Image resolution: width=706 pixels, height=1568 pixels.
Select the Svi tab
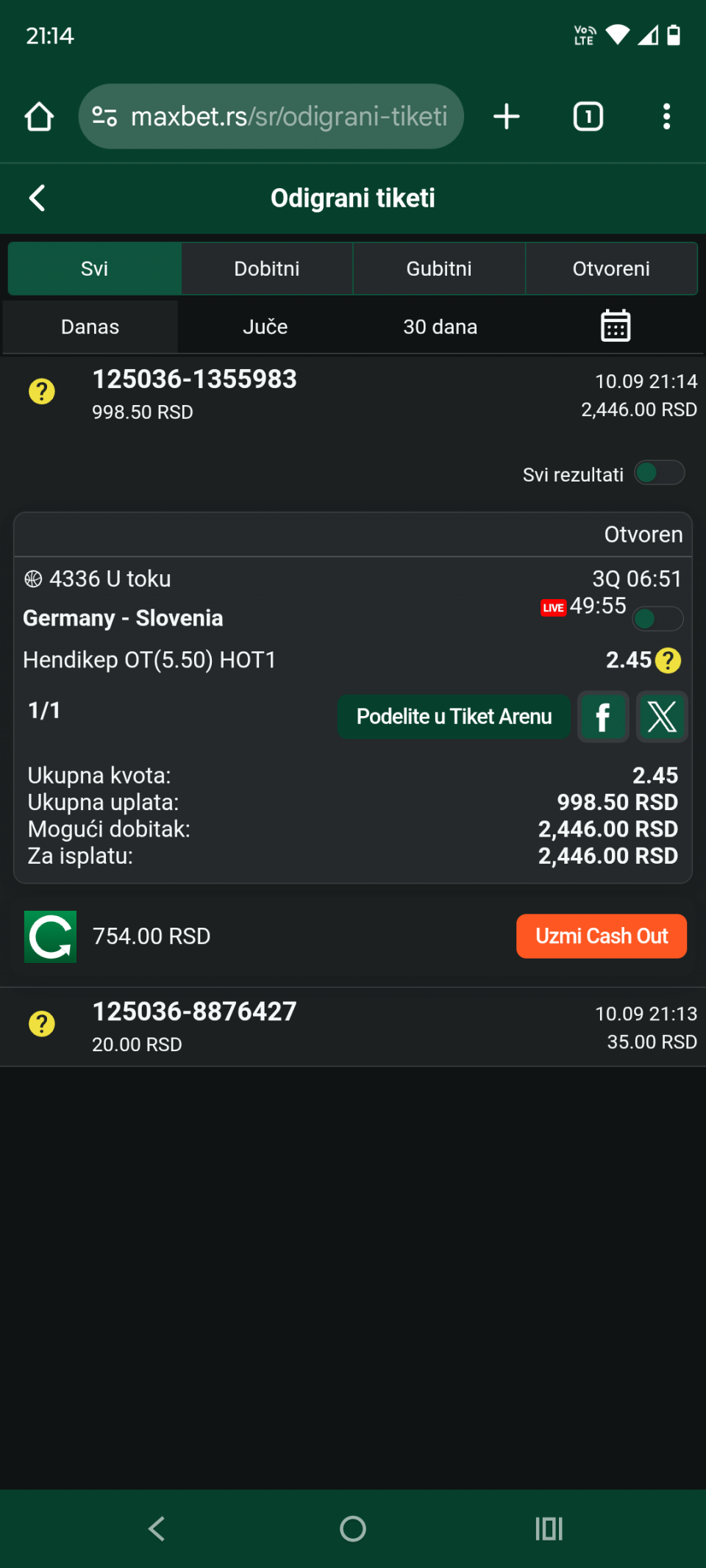(95, 268)
